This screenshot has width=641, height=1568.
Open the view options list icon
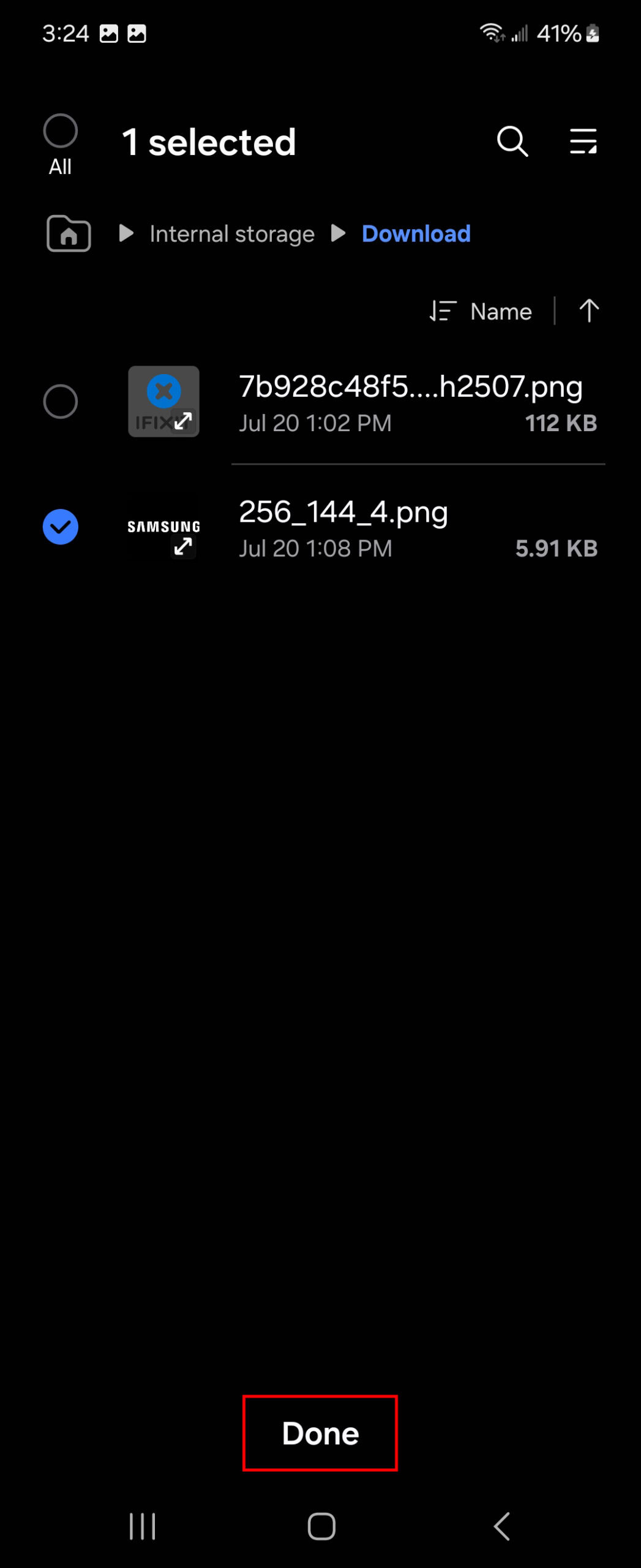point(583,141)
